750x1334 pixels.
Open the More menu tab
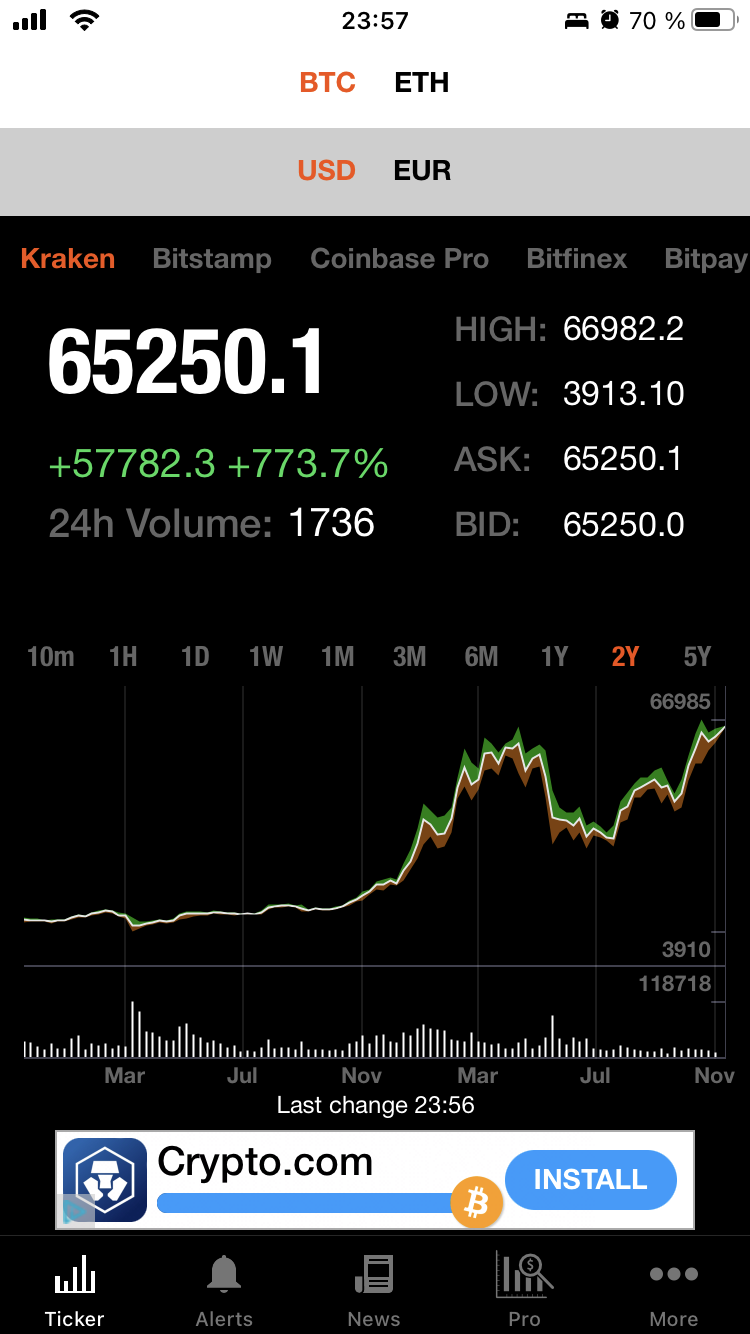point(674,1290)
